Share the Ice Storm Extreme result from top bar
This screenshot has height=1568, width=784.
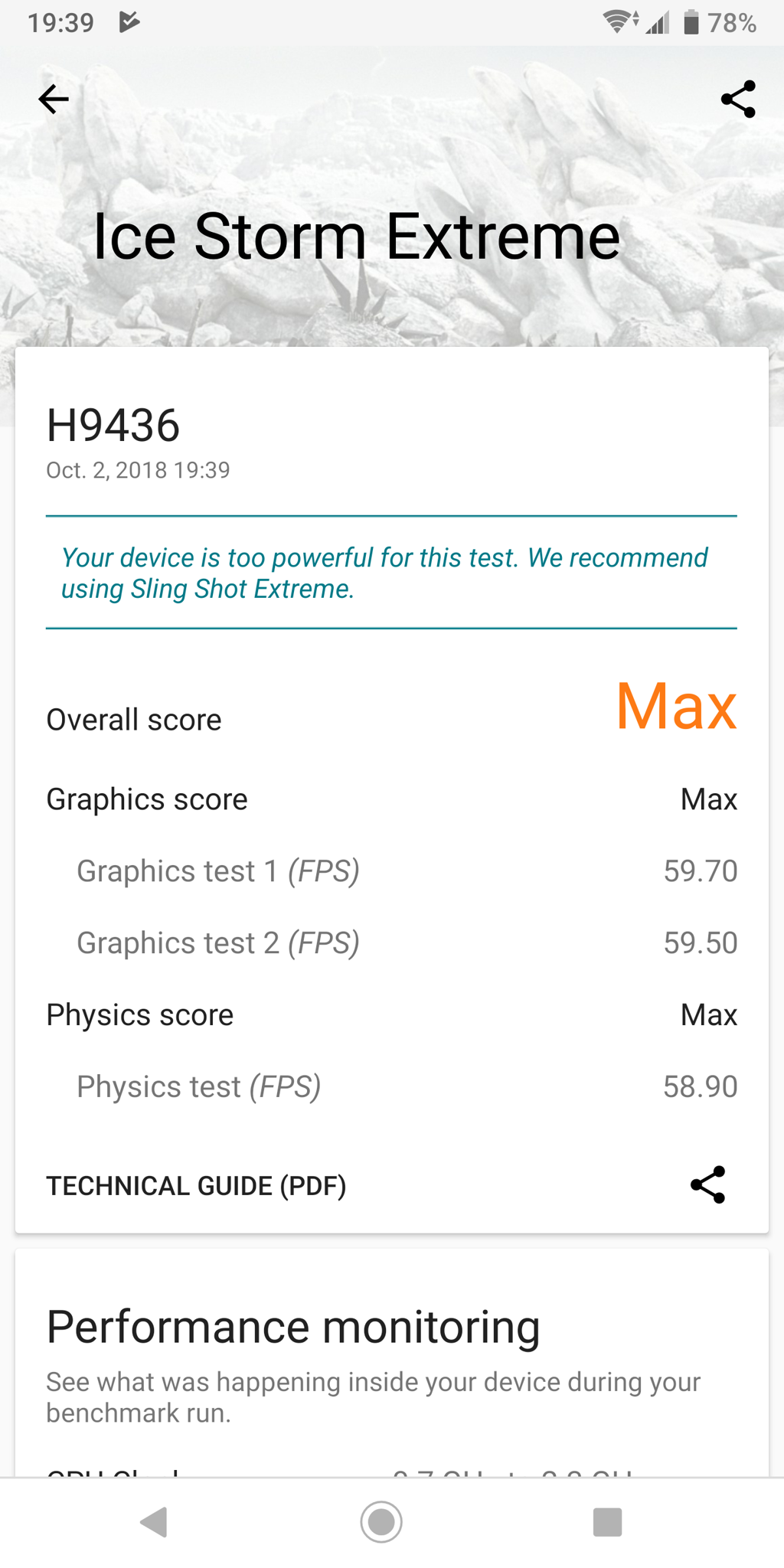738,99
